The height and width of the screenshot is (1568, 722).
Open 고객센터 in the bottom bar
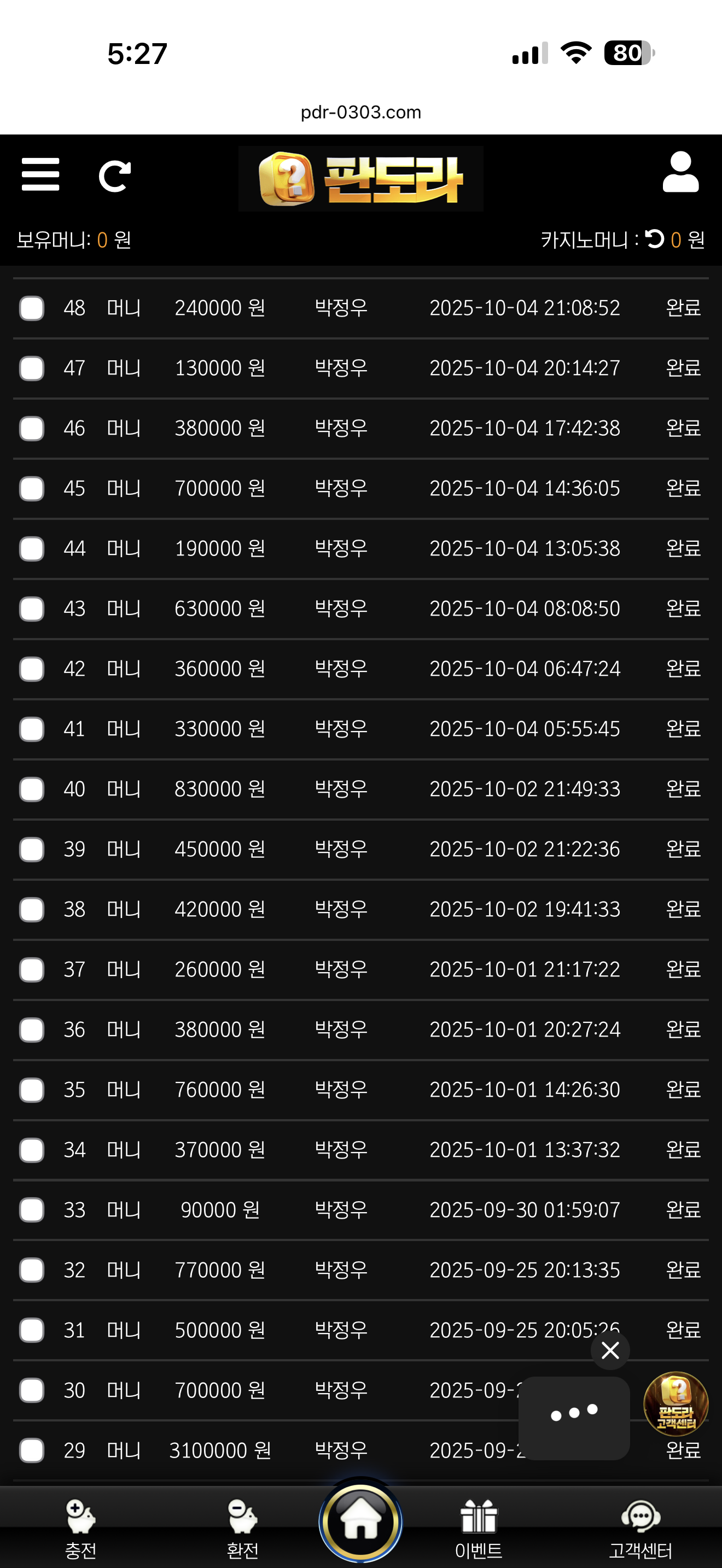click(x=641, y=1528)
